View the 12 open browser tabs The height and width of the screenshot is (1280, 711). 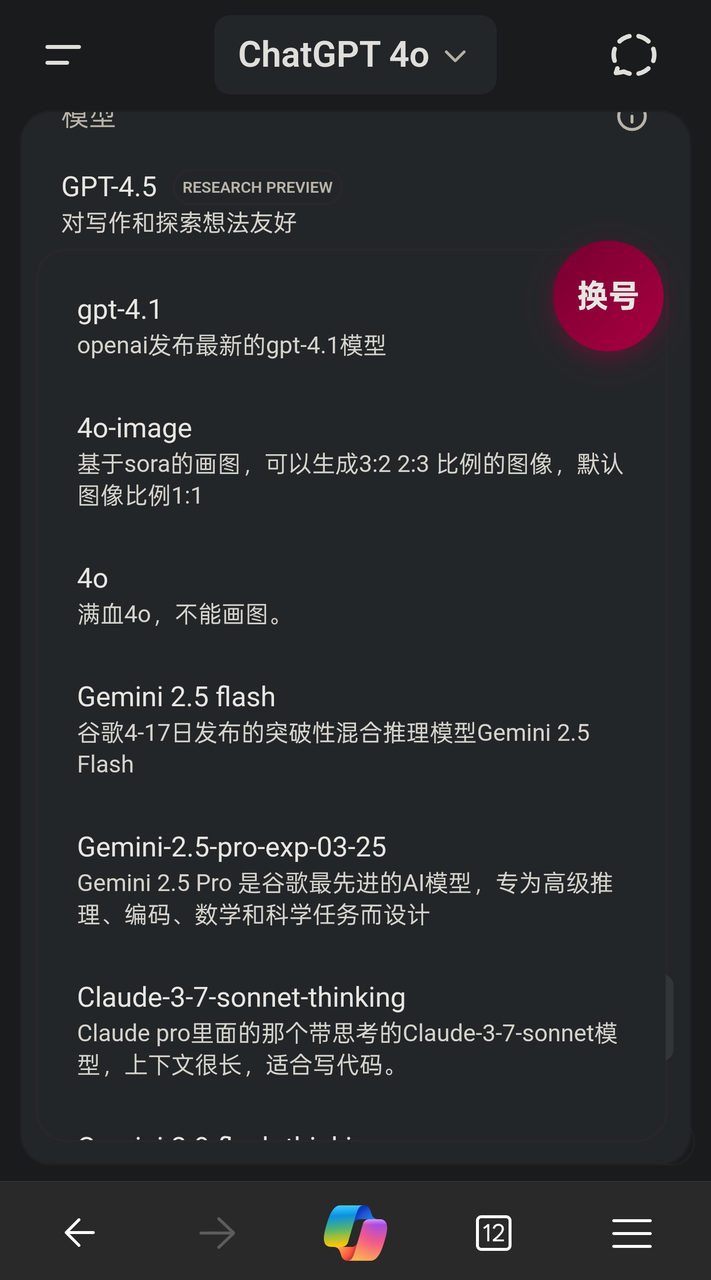point(493,1233)
